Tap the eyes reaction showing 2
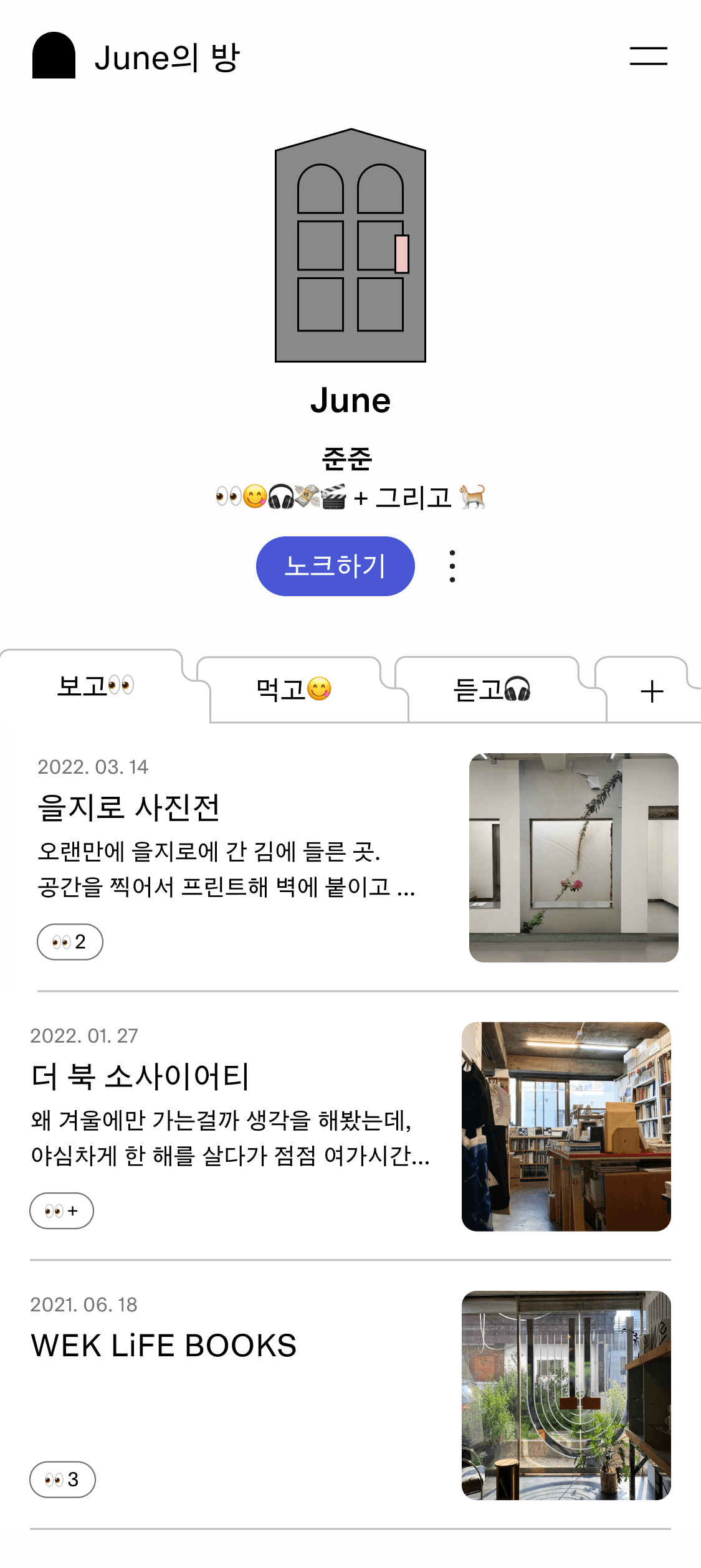This screenshot has height=1568, width=701. tap(70, 941)
